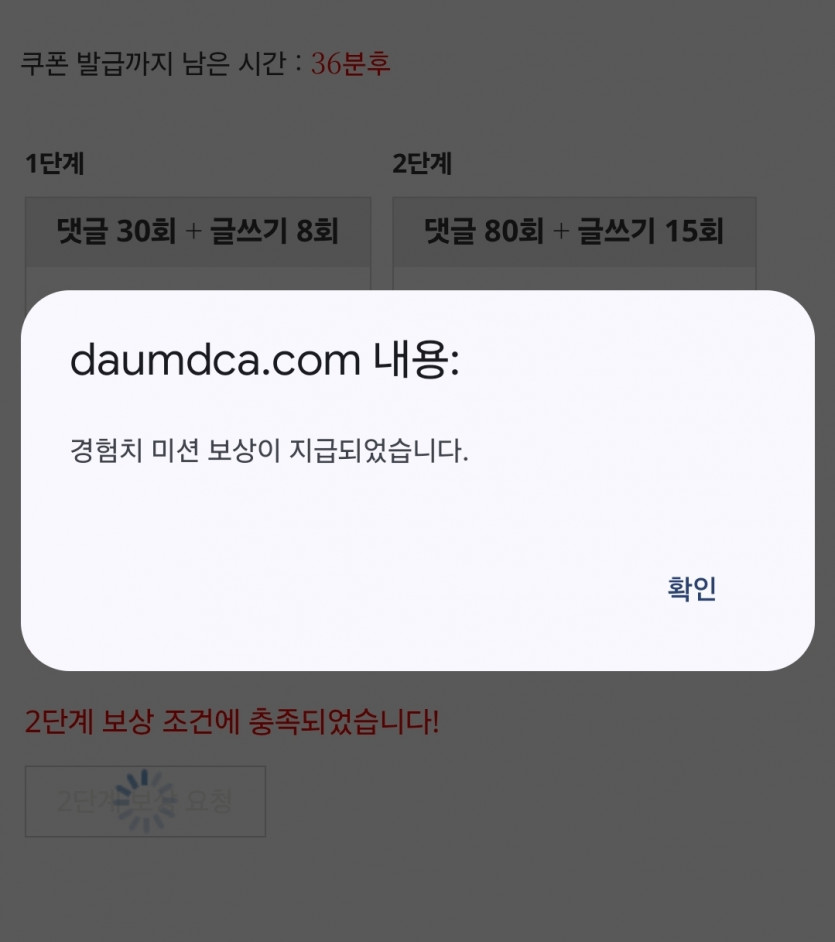Click the greyed 2단계 button under the spinner
835x942 pixels.
[x=144, y=801]
